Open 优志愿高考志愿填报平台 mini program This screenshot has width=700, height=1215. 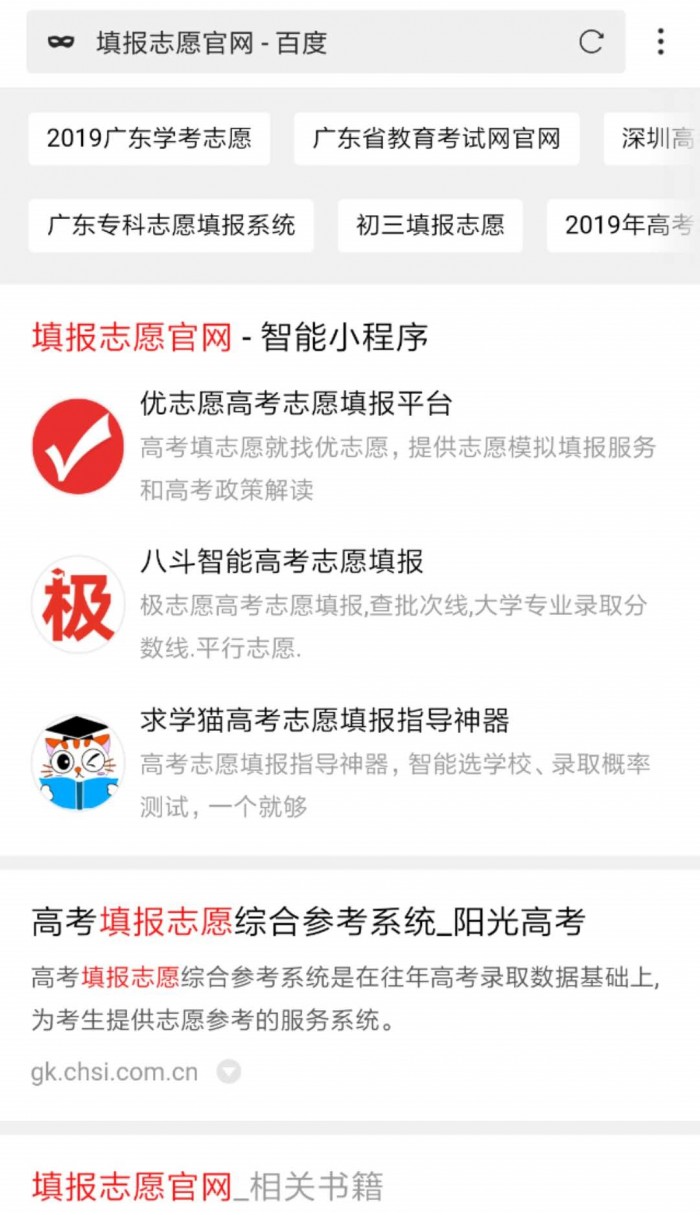pos(296,403)
